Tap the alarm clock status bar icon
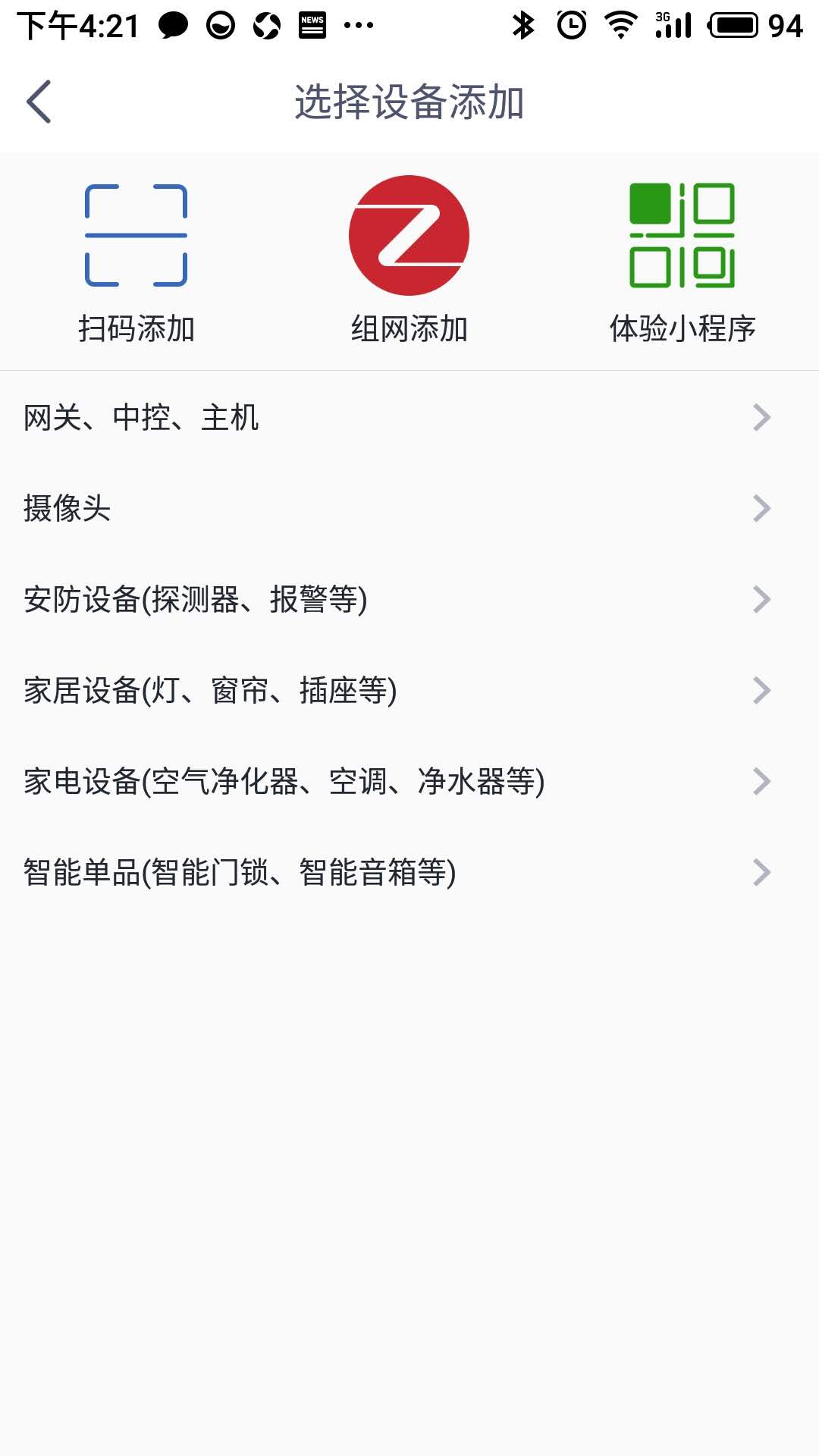The width and height of the screenshot is (819, 1456). point(571,24)
